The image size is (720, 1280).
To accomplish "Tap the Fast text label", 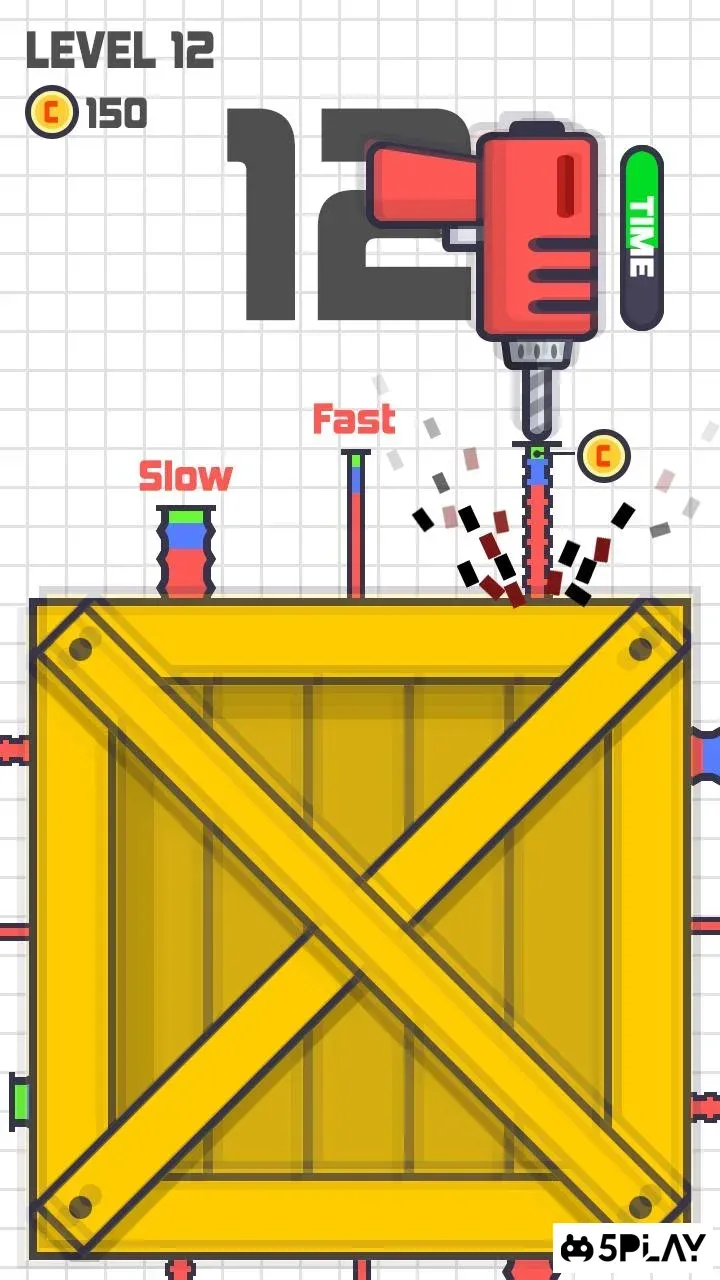I will tap(355, 420).
